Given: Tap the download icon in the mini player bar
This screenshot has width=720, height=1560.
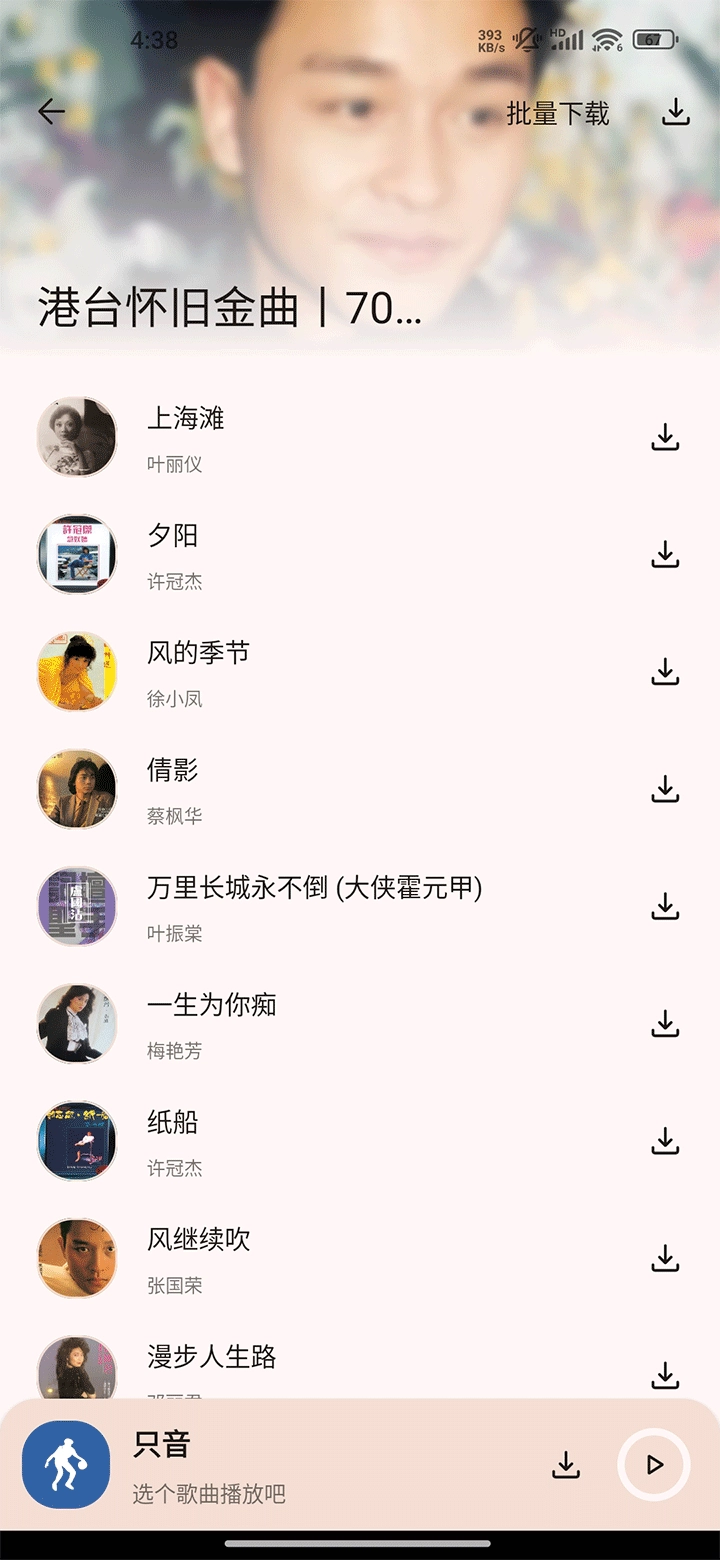Looking at the screenshot, I should tap(566, 1464).
